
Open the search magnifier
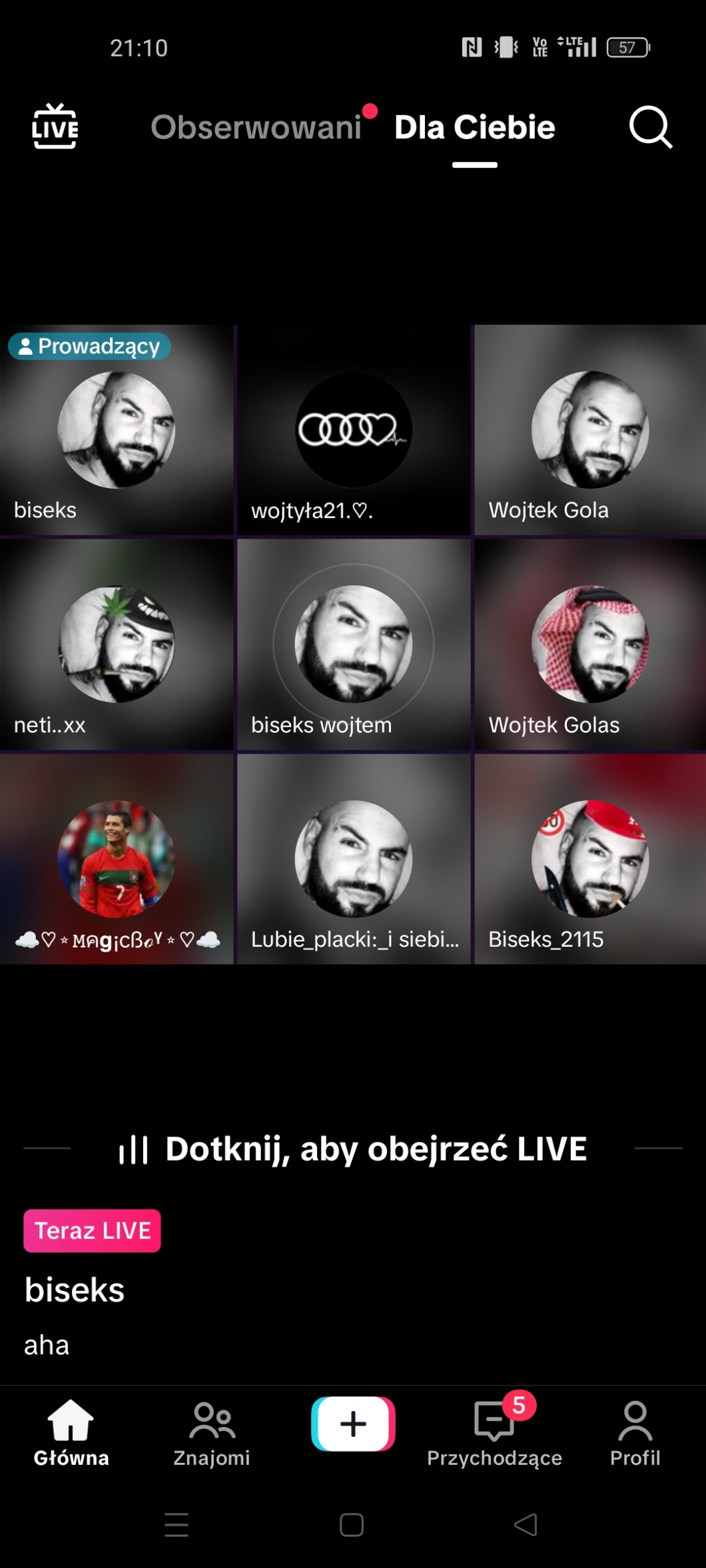point(650,127)
